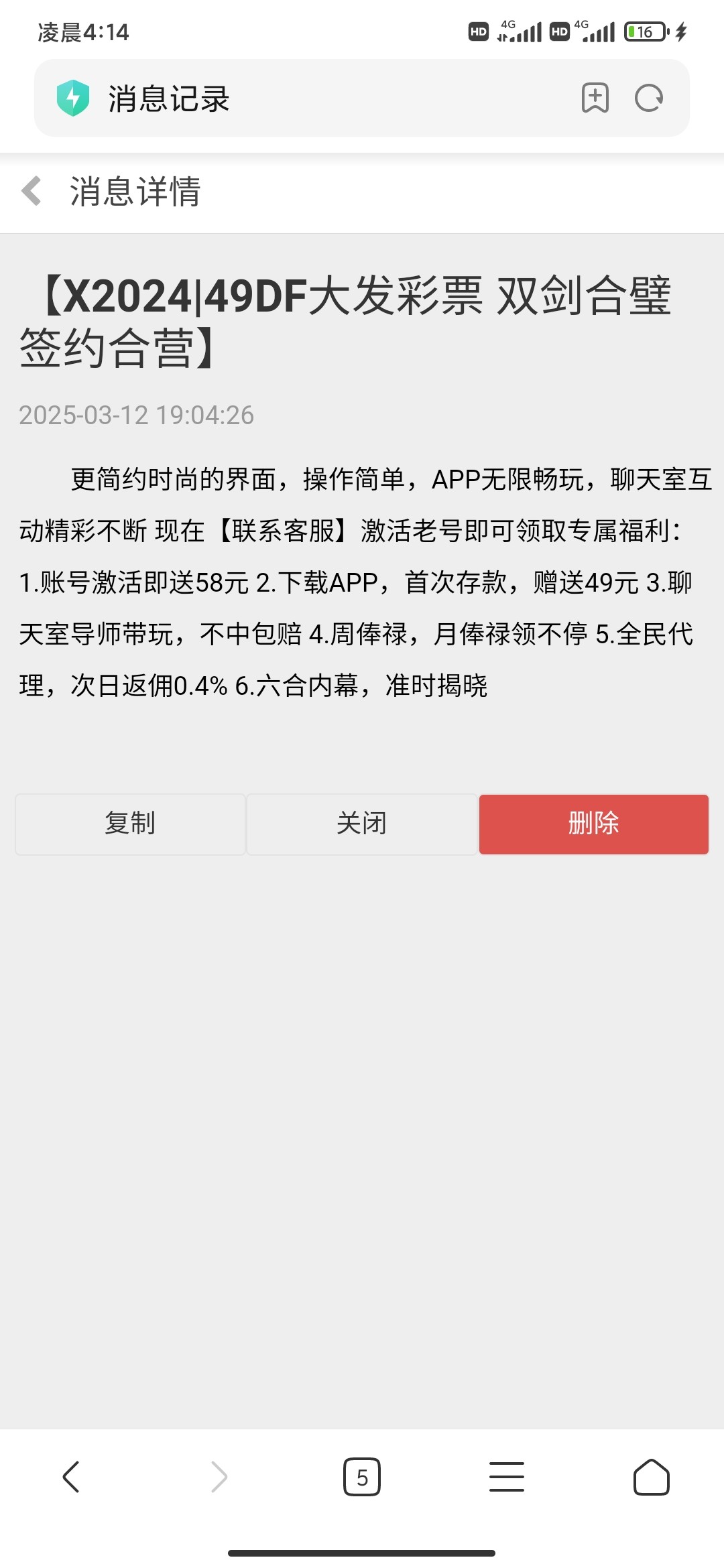Copy the message with 复制 button
Screen dimensions: 724x1568
(x=130, y=824)
